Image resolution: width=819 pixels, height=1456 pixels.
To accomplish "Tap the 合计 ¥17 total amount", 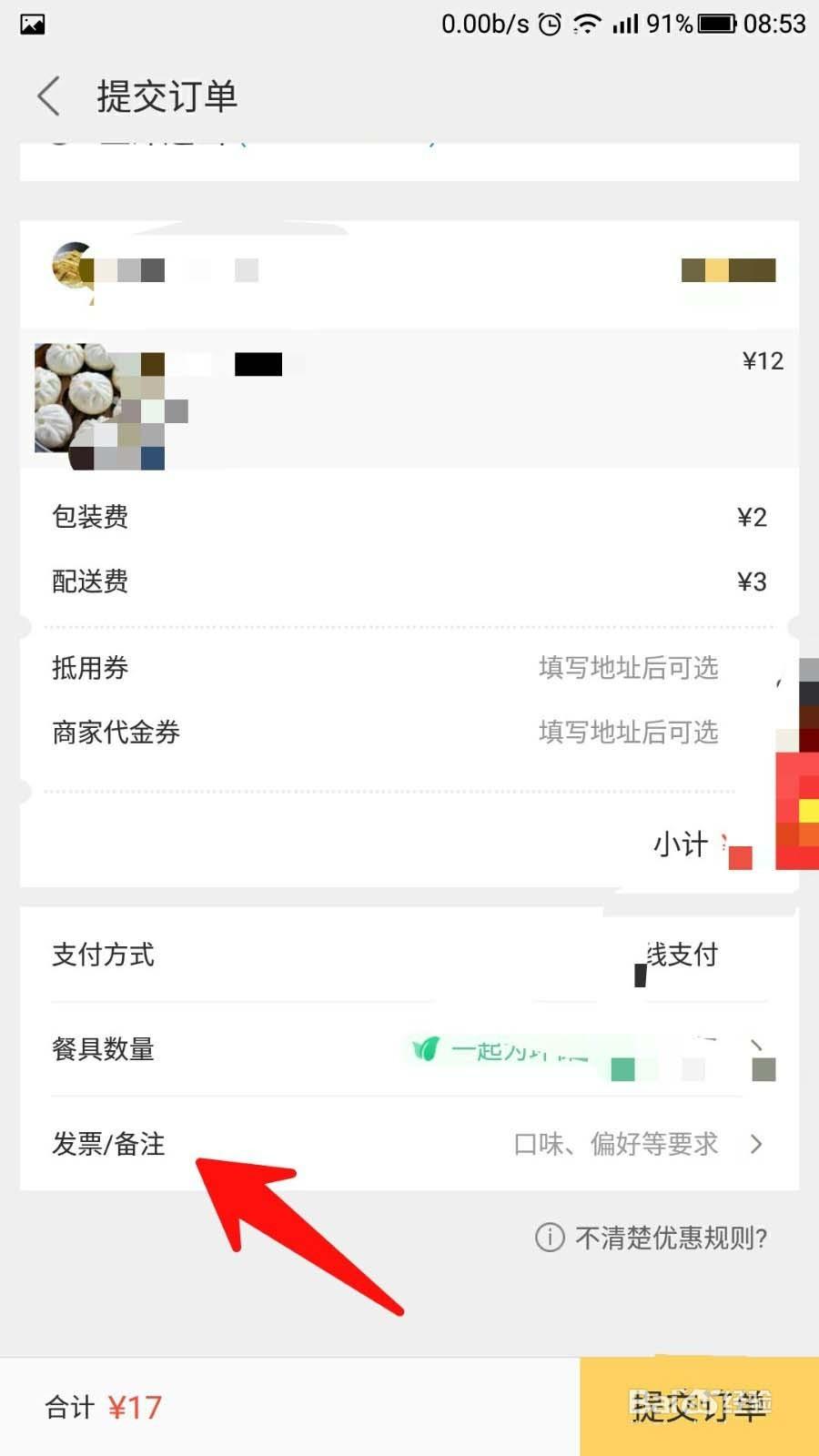I will tap(103, 1407).
